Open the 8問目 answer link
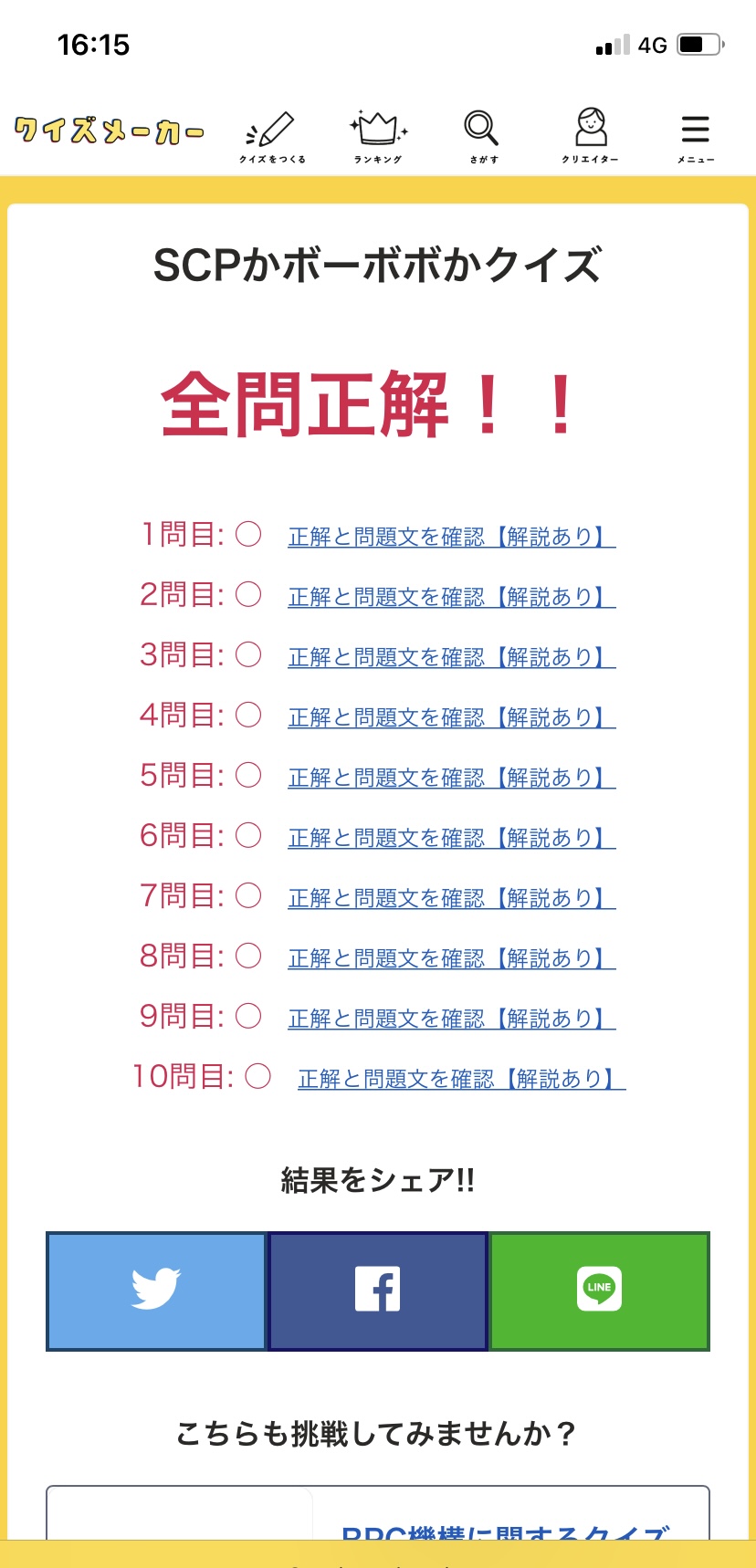Viewport: 756px width, 1568px height. 451,958
